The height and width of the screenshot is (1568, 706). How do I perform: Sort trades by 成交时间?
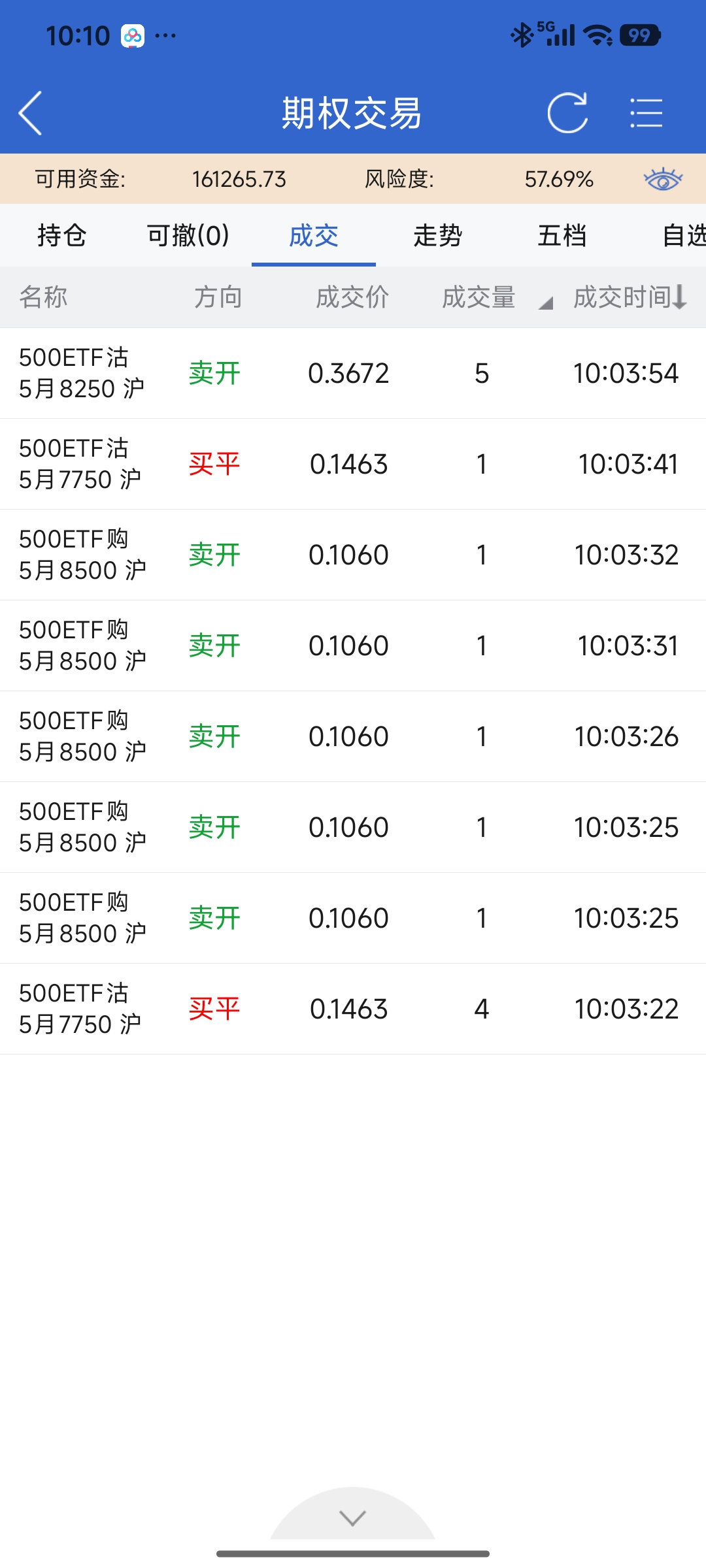(630, 297)
